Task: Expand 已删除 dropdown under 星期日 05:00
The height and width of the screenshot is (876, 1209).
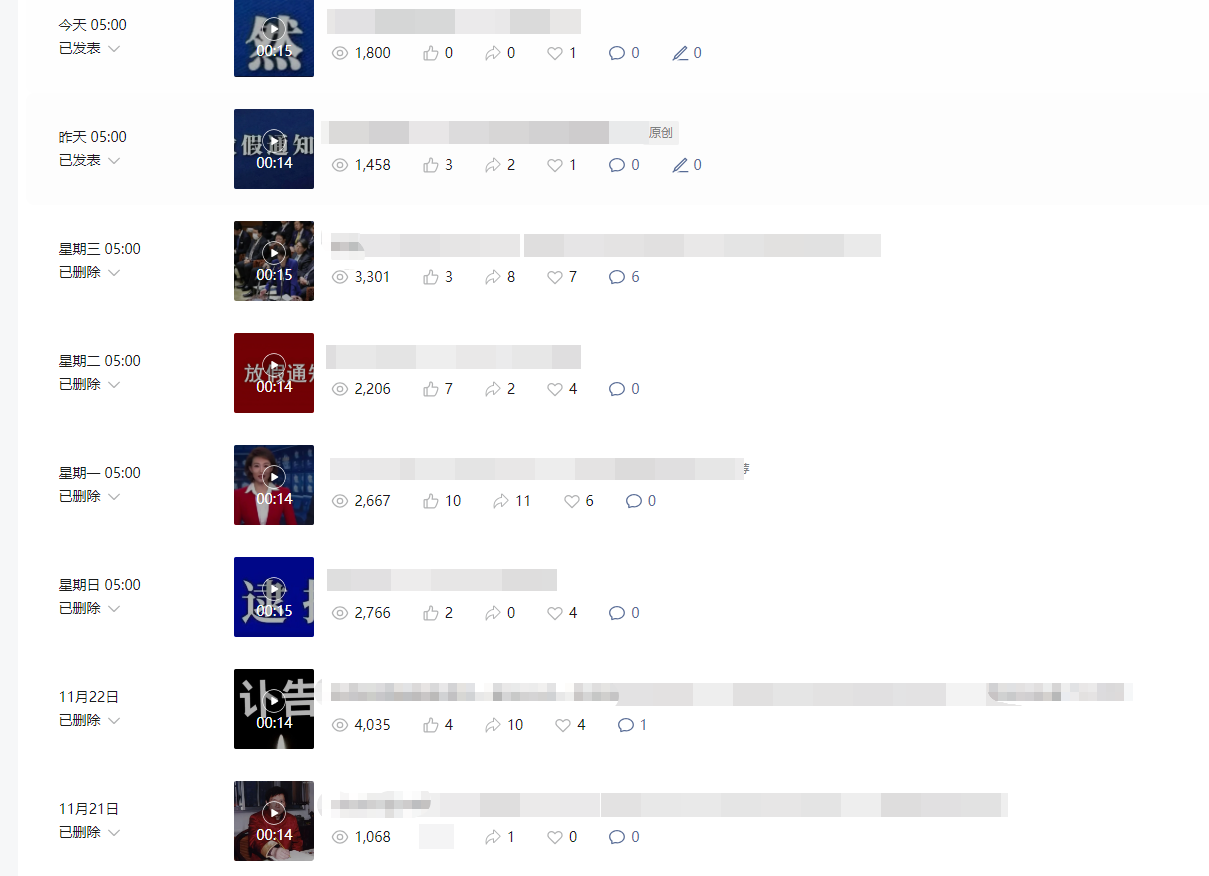Action: tap(114, 609)
